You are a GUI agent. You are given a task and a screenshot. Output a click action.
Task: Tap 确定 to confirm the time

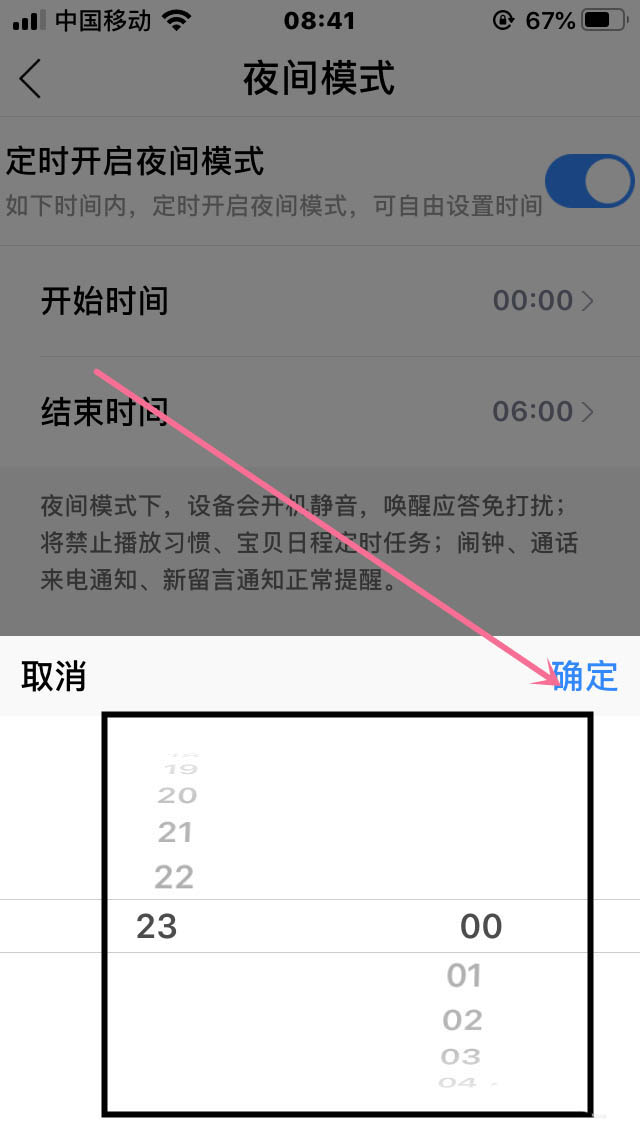[586, 677]
